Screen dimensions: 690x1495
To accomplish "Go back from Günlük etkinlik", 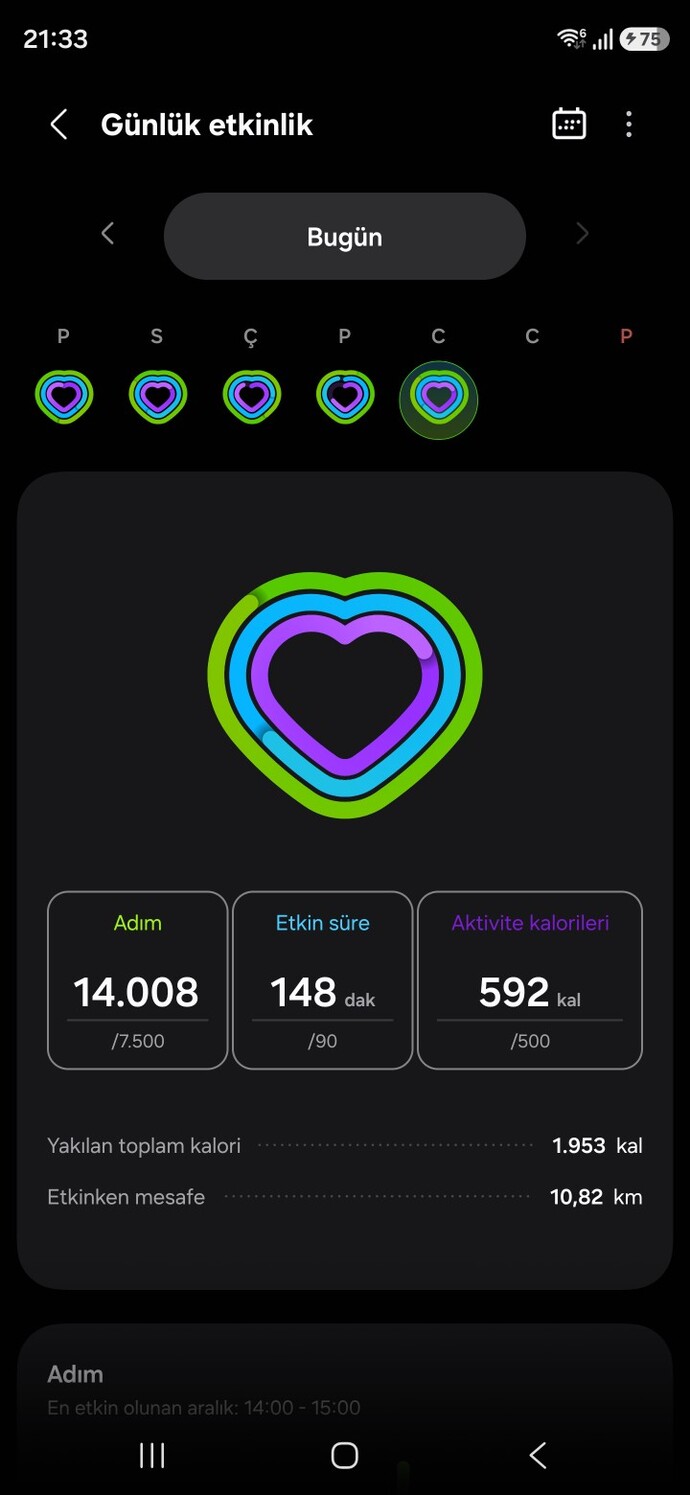I will point(59,125).
